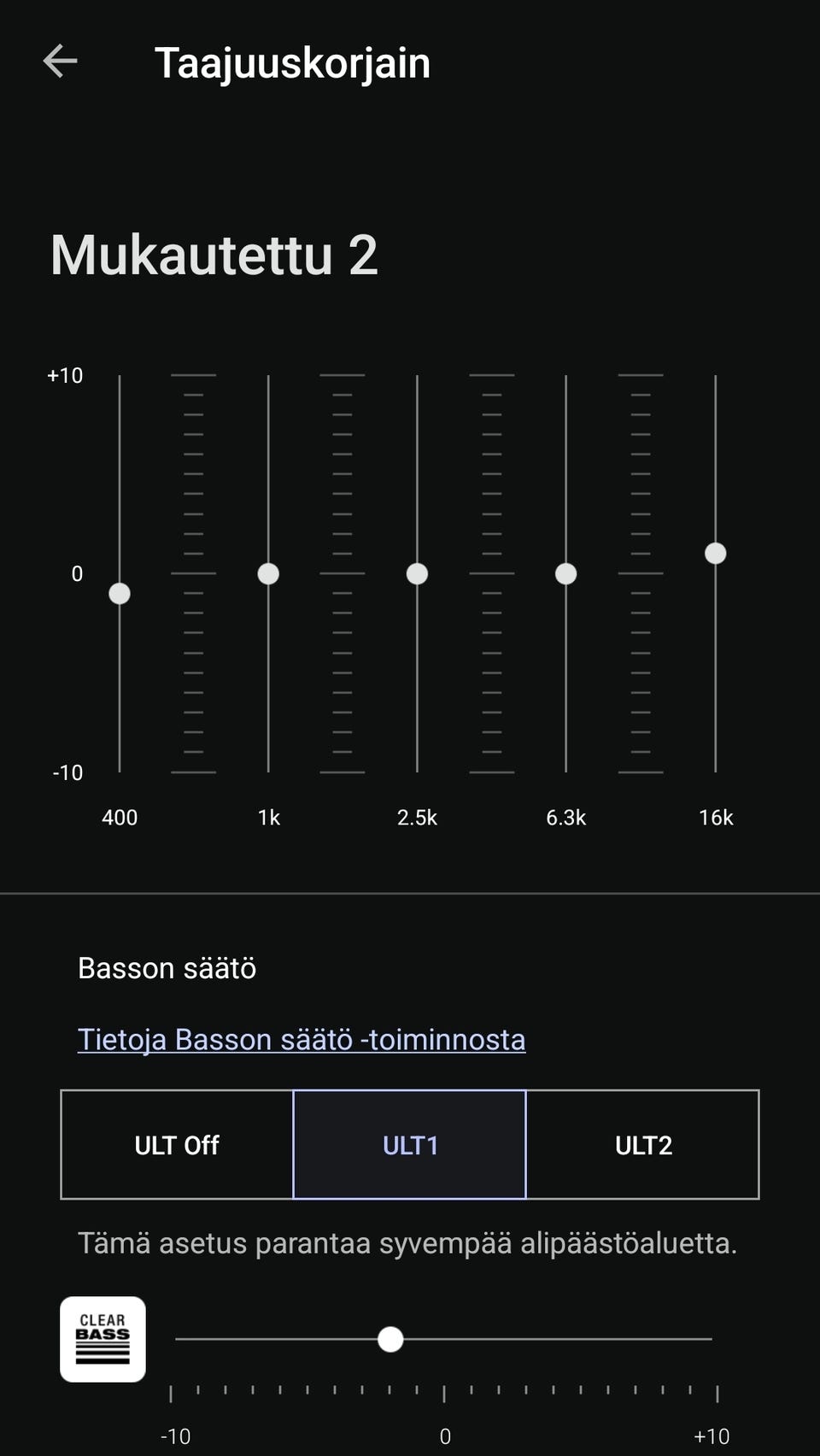The height and width of the screenshot is (1456, 820).
Task: Tap the 400 Hz equalizer slider handle
Action: coord(120,593)
